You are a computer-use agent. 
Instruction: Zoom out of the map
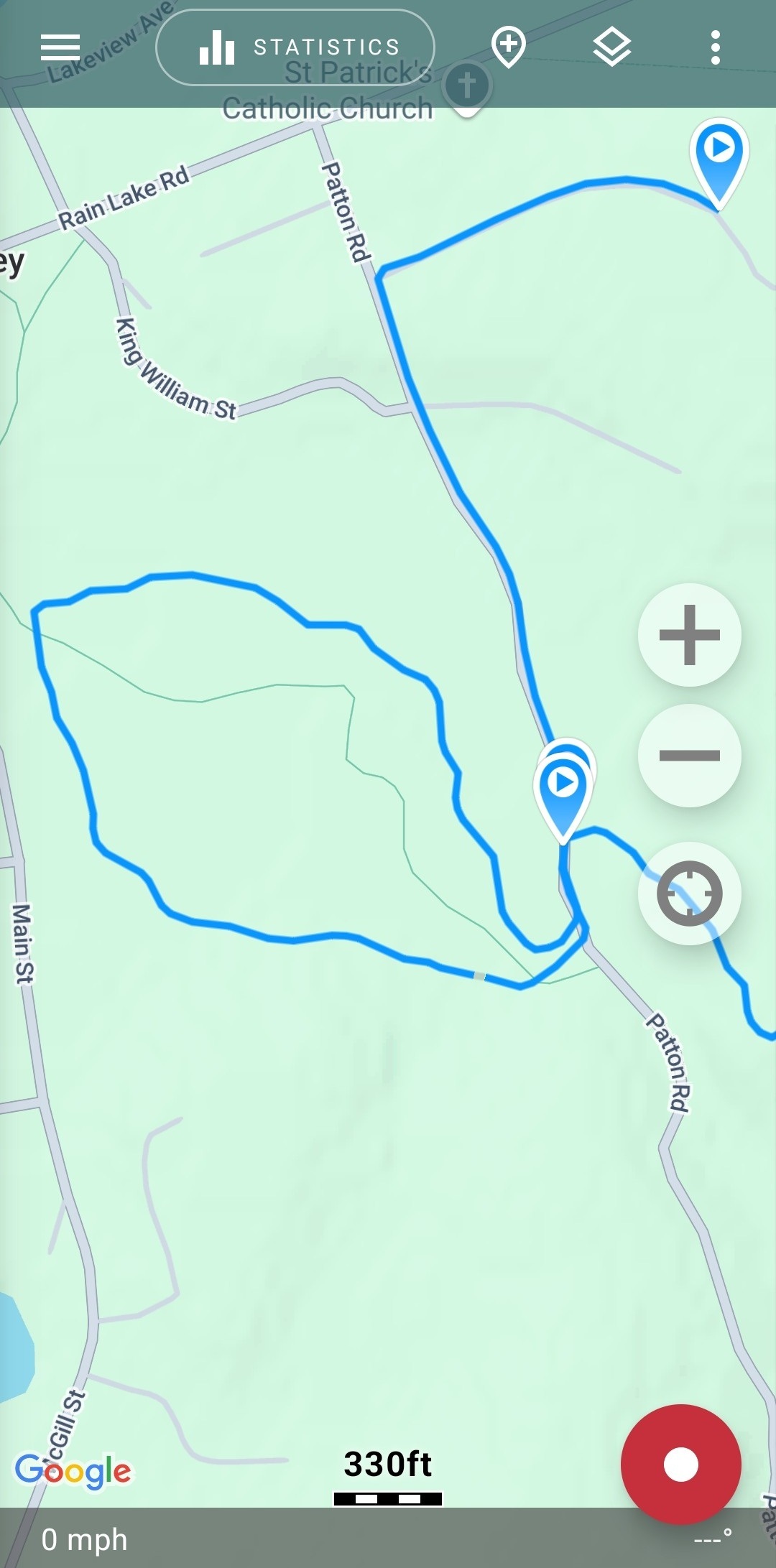(x=689, y=756)
